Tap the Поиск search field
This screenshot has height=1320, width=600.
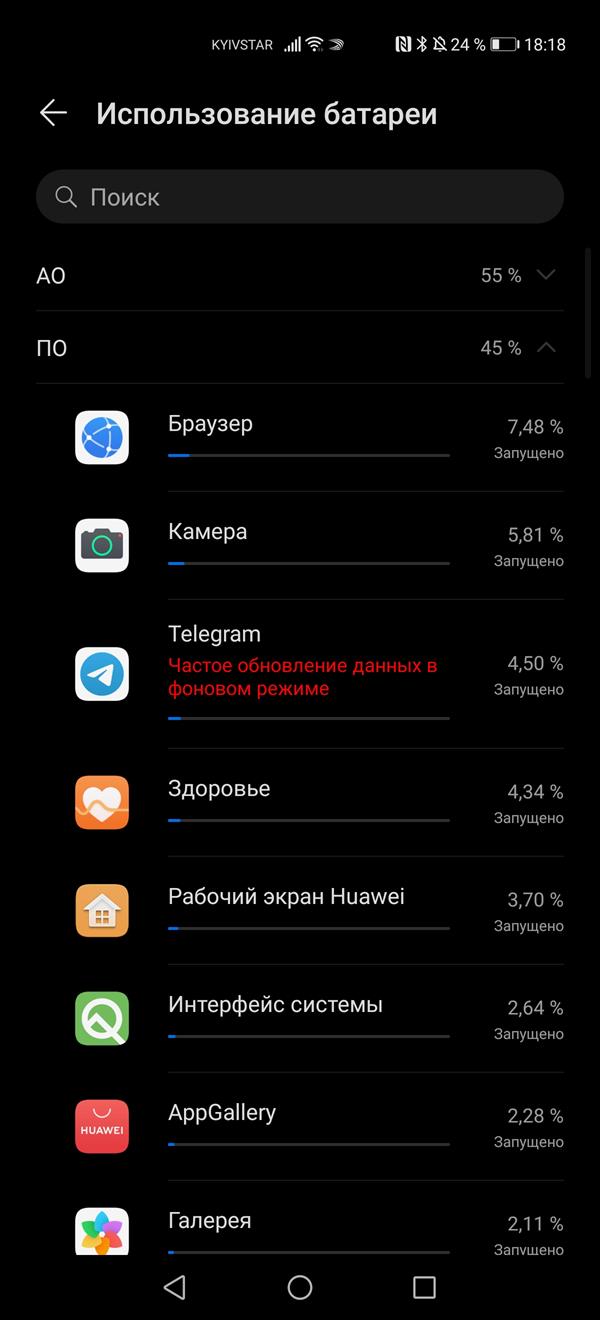point(300,197)
